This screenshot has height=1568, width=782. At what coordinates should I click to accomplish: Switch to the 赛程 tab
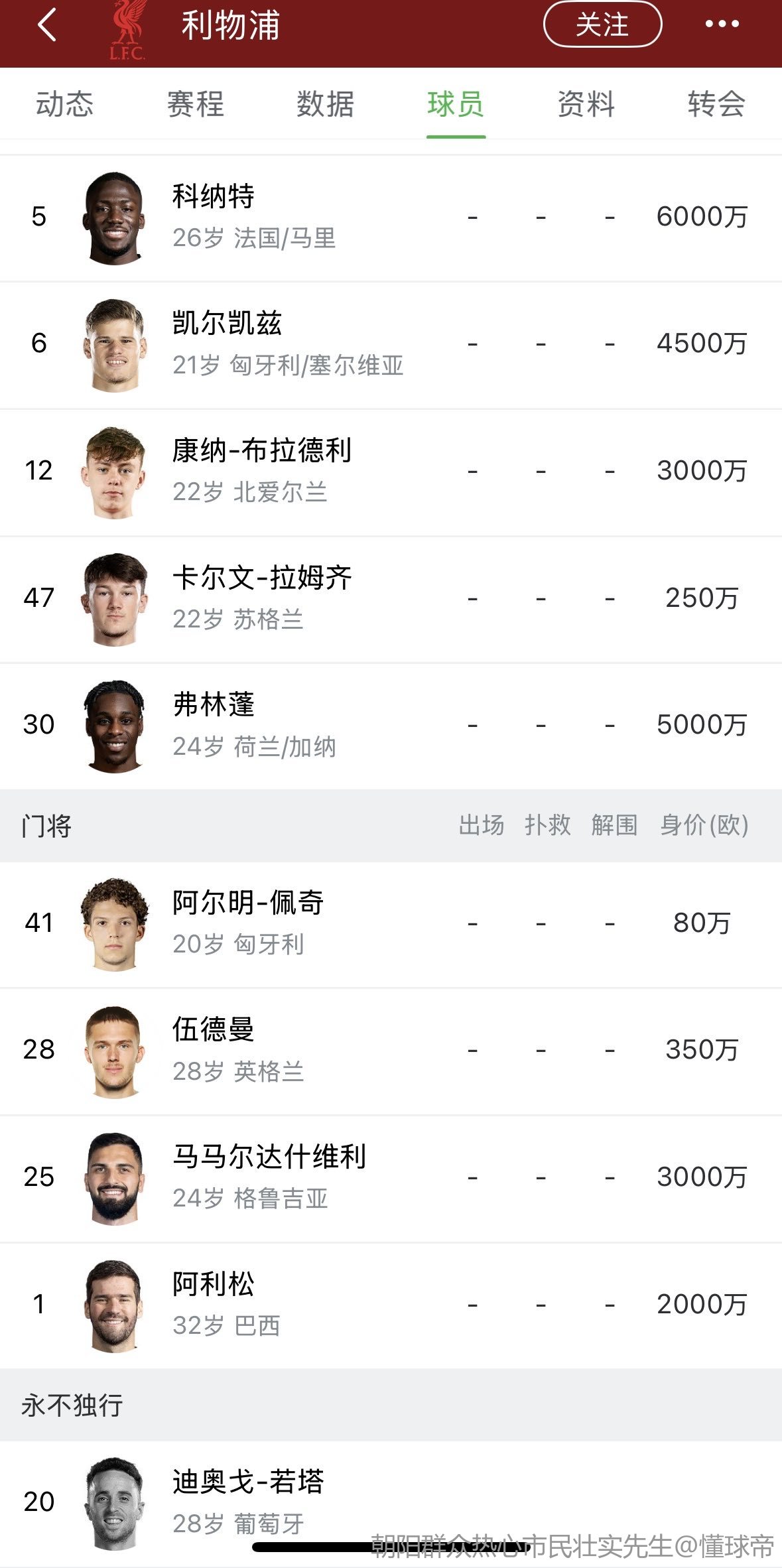tap(196, 104)
